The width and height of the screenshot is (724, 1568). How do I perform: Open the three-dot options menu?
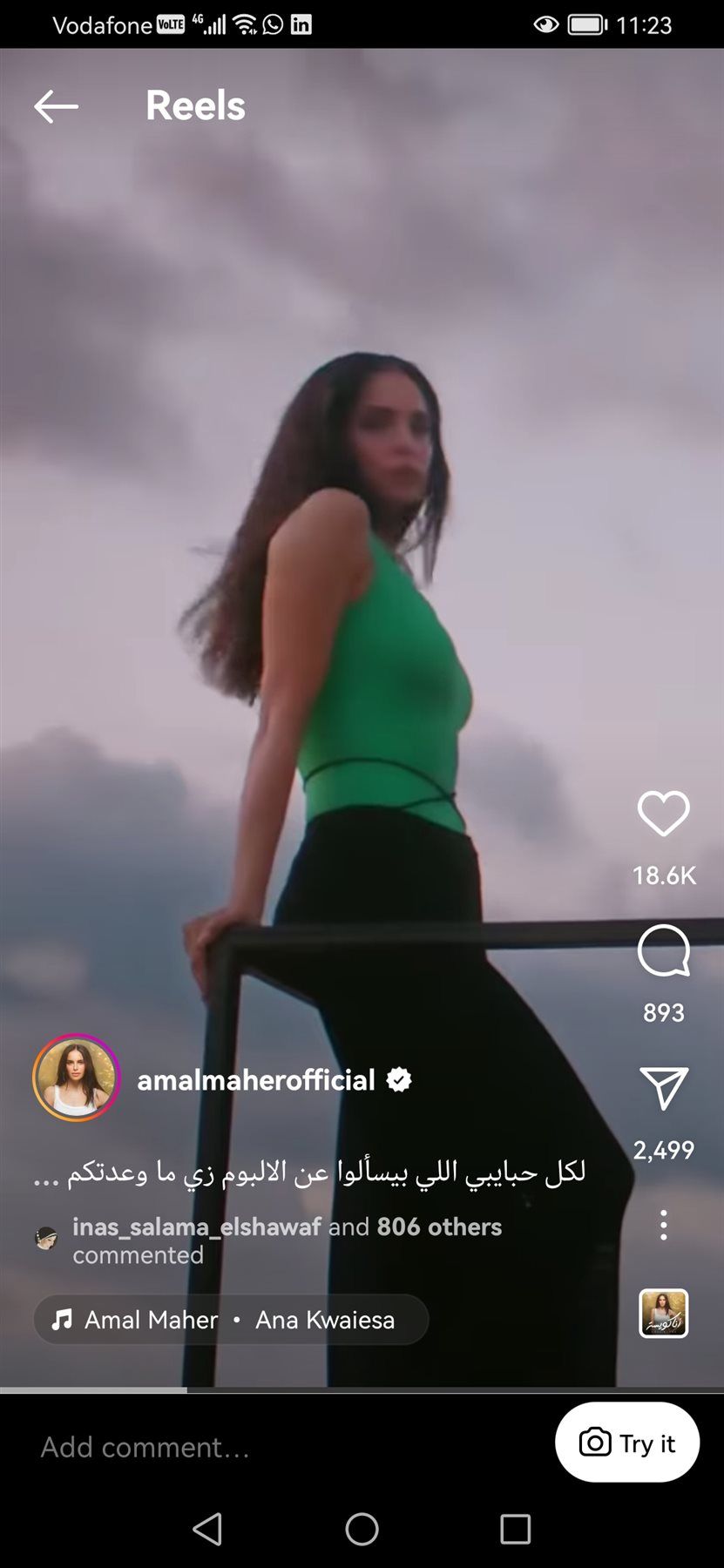(663, 1225)
